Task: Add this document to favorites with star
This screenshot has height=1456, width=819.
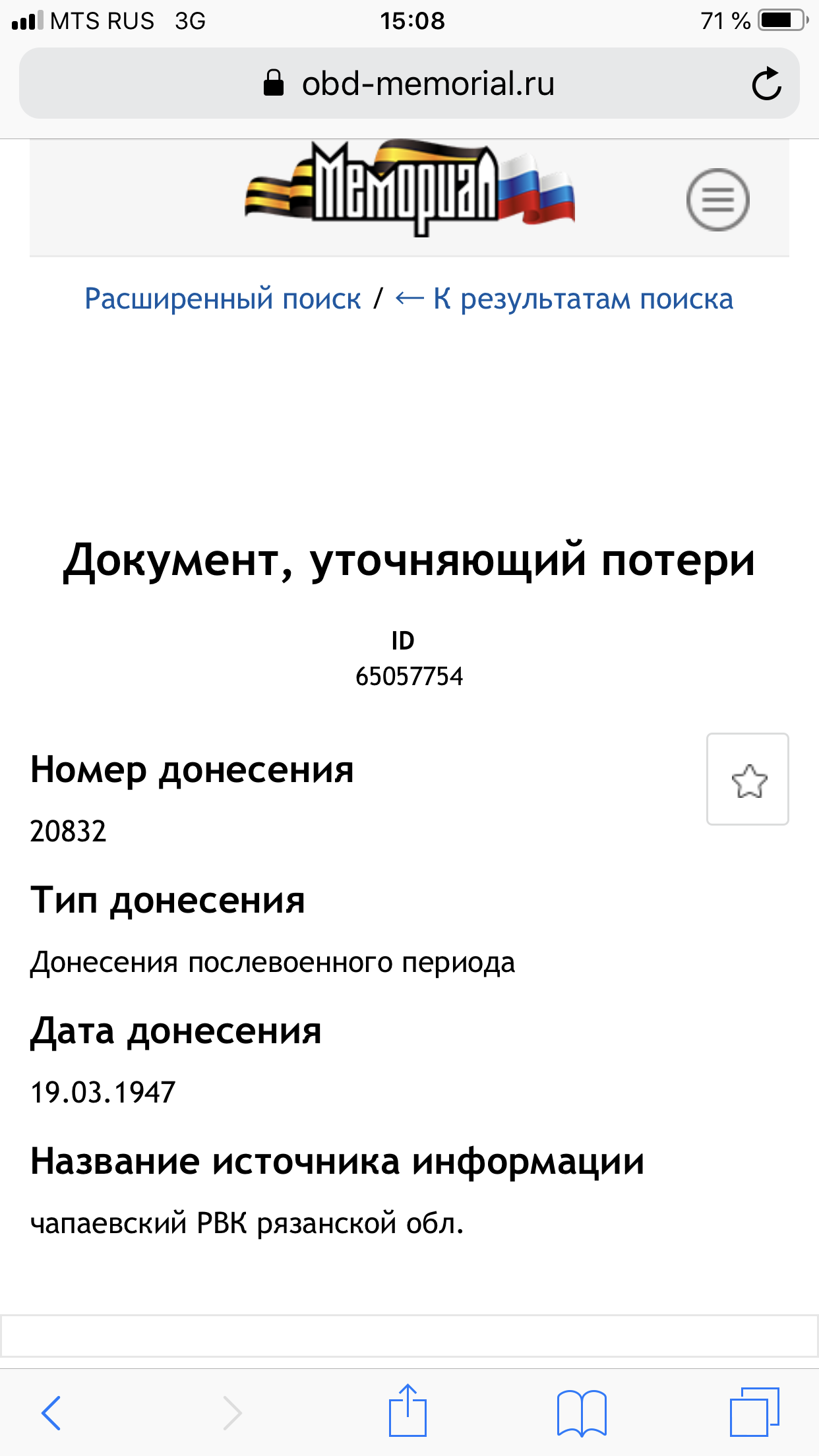Action: click(748, 779)
